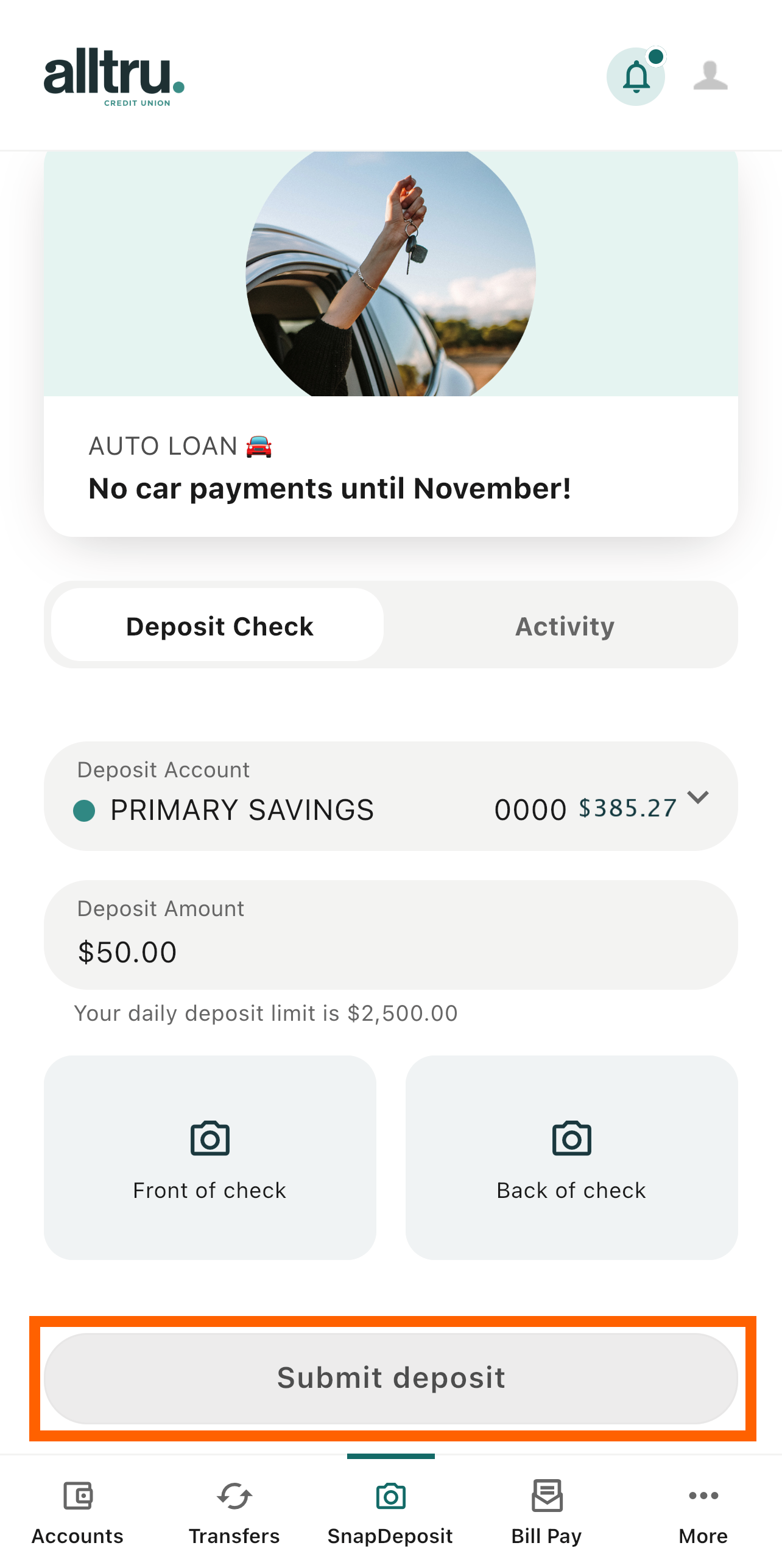Select the Deposit Check tab
Viewport: 782px width, 1568px height.
tap(218, 625)
